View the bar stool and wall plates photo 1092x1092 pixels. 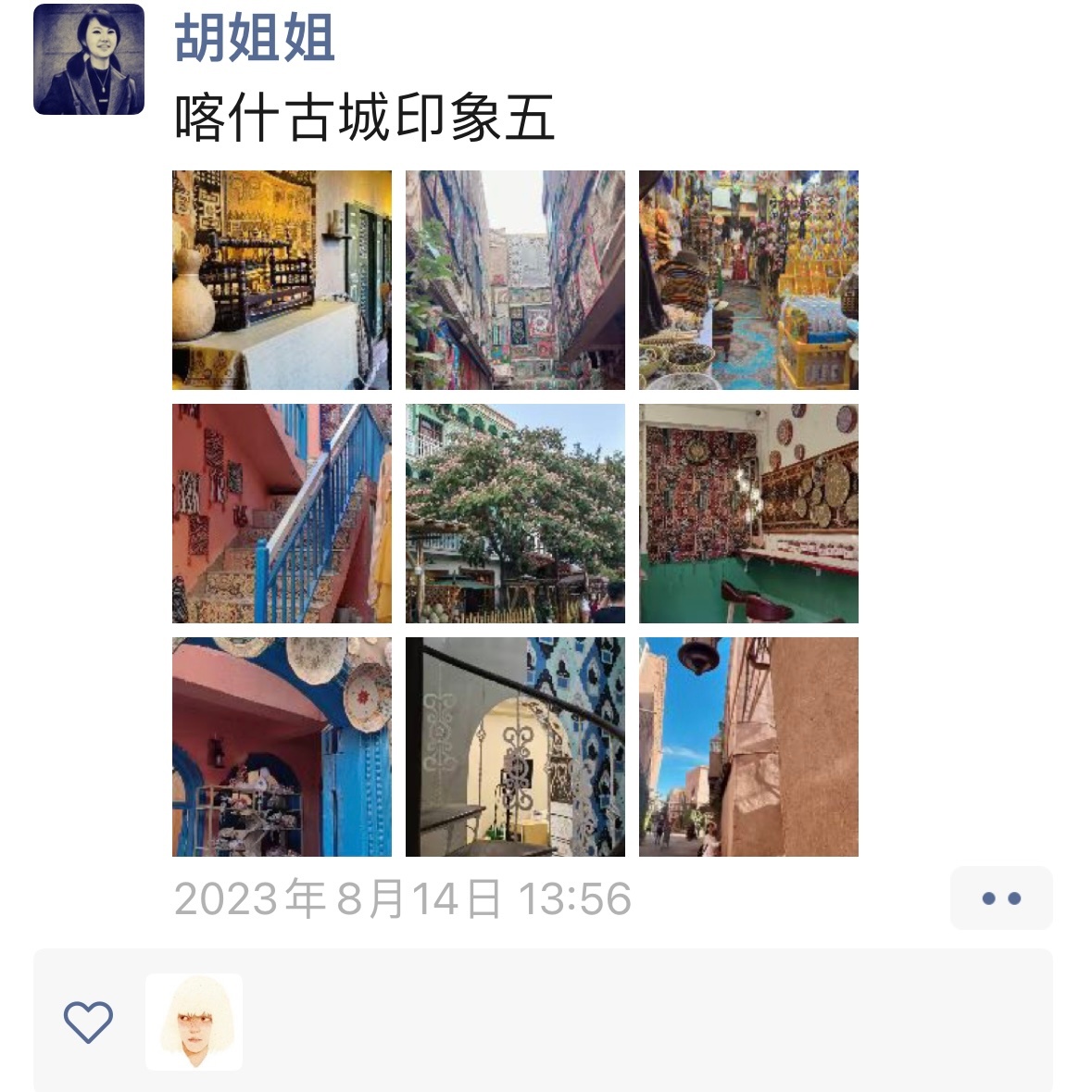pos(748,513)
